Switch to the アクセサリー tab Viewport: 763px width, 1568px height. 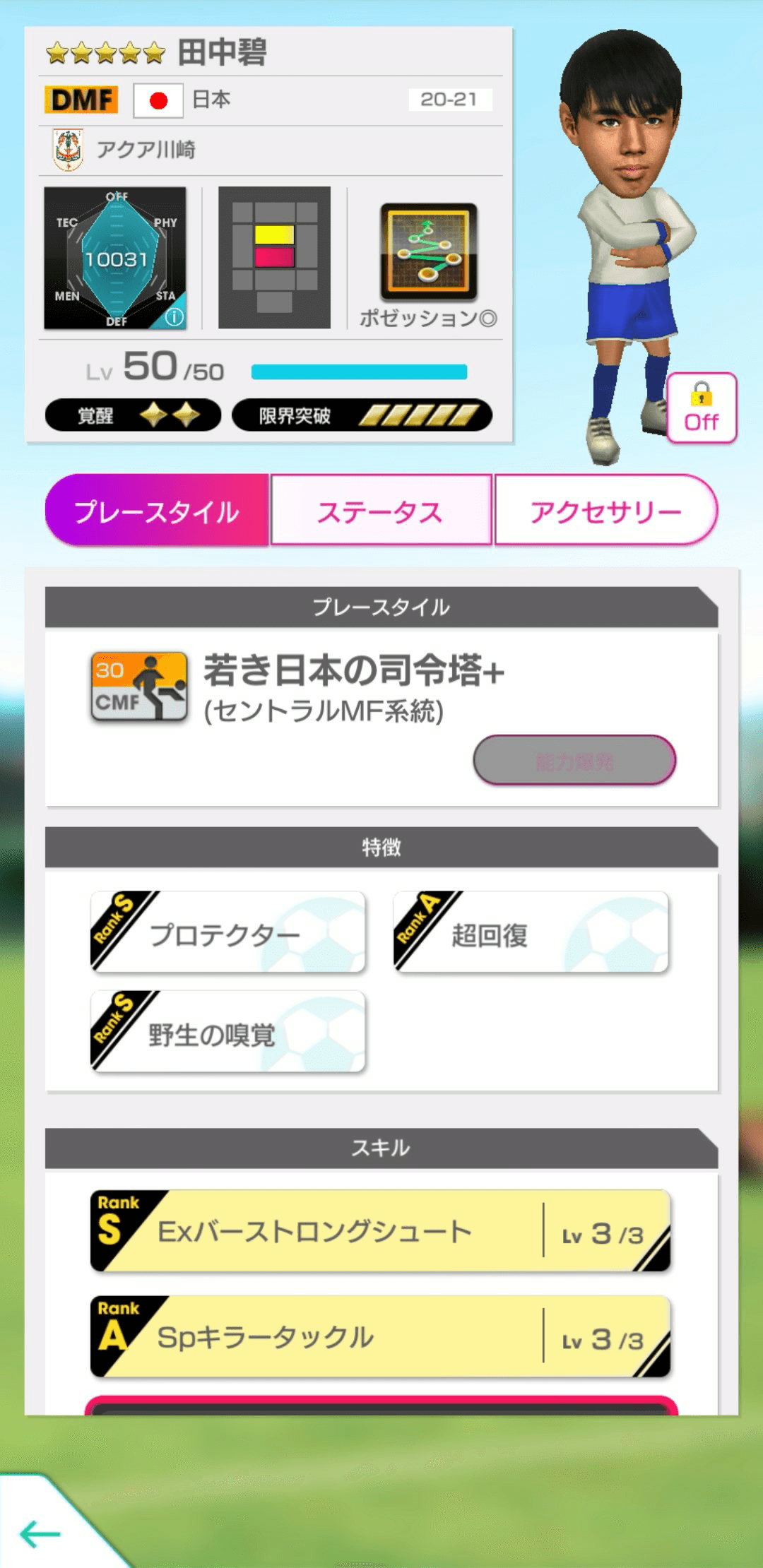(606, 511)
